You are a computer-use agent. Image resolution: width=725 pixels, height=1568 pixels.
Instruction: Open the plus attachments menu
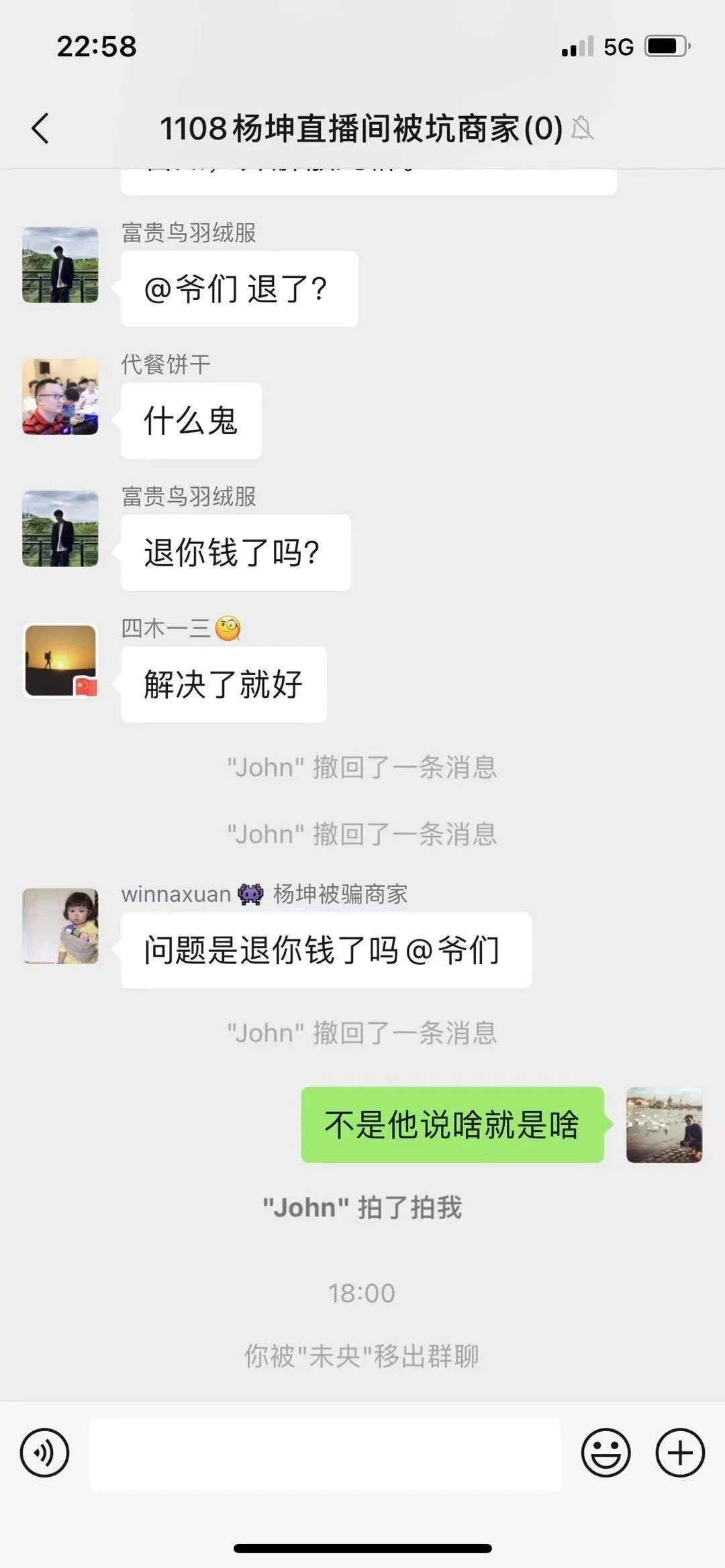(x=680, y=1453)
